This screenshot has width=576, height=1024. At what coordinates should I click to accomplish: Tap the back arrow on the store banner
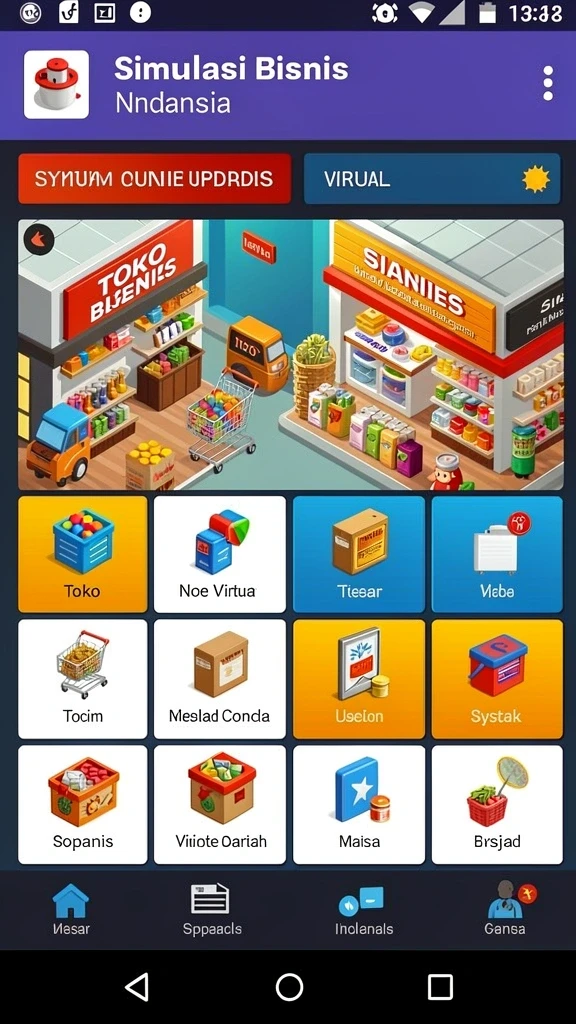click(39, 240)
